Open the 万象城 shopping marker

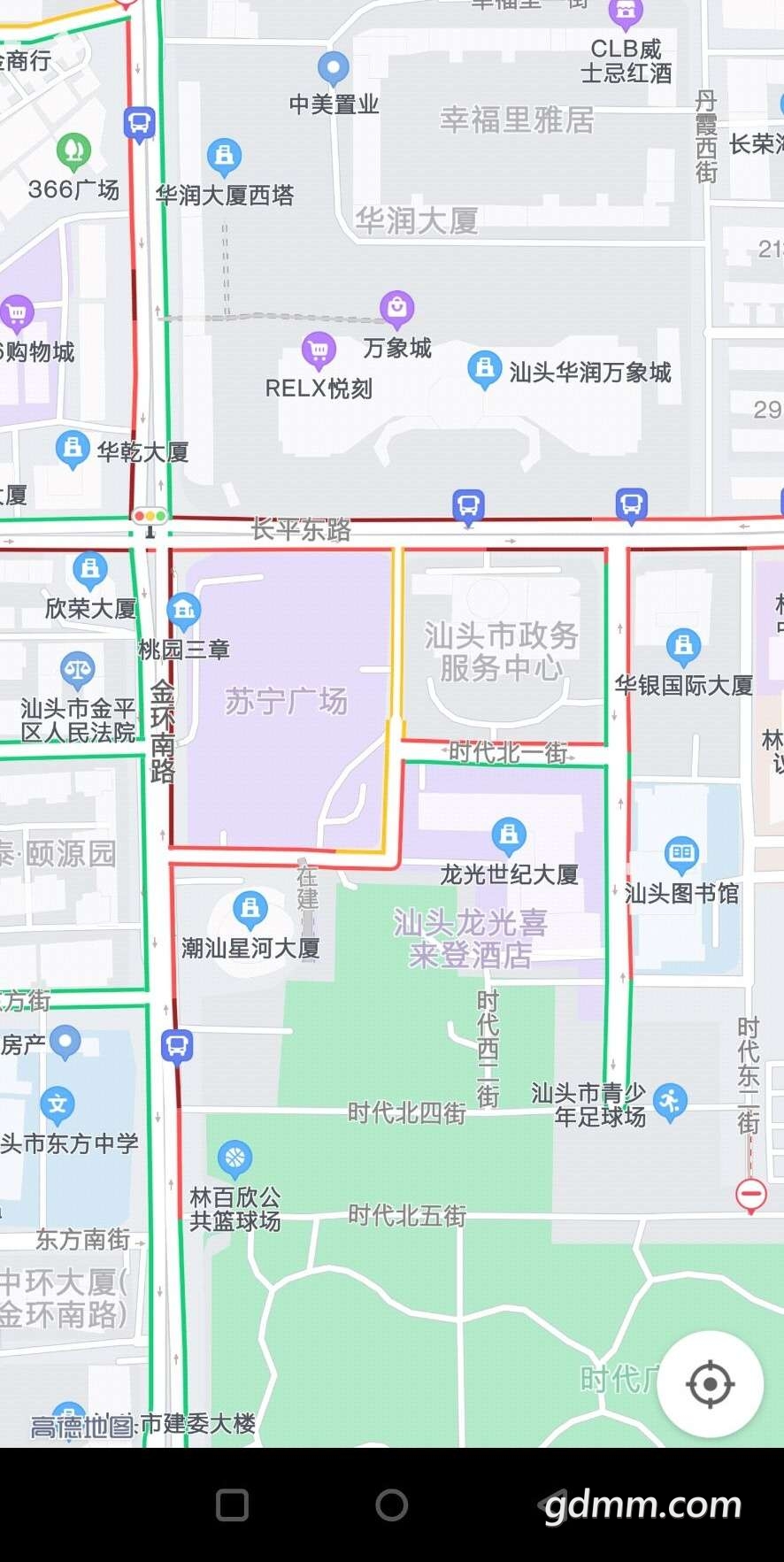397,308
